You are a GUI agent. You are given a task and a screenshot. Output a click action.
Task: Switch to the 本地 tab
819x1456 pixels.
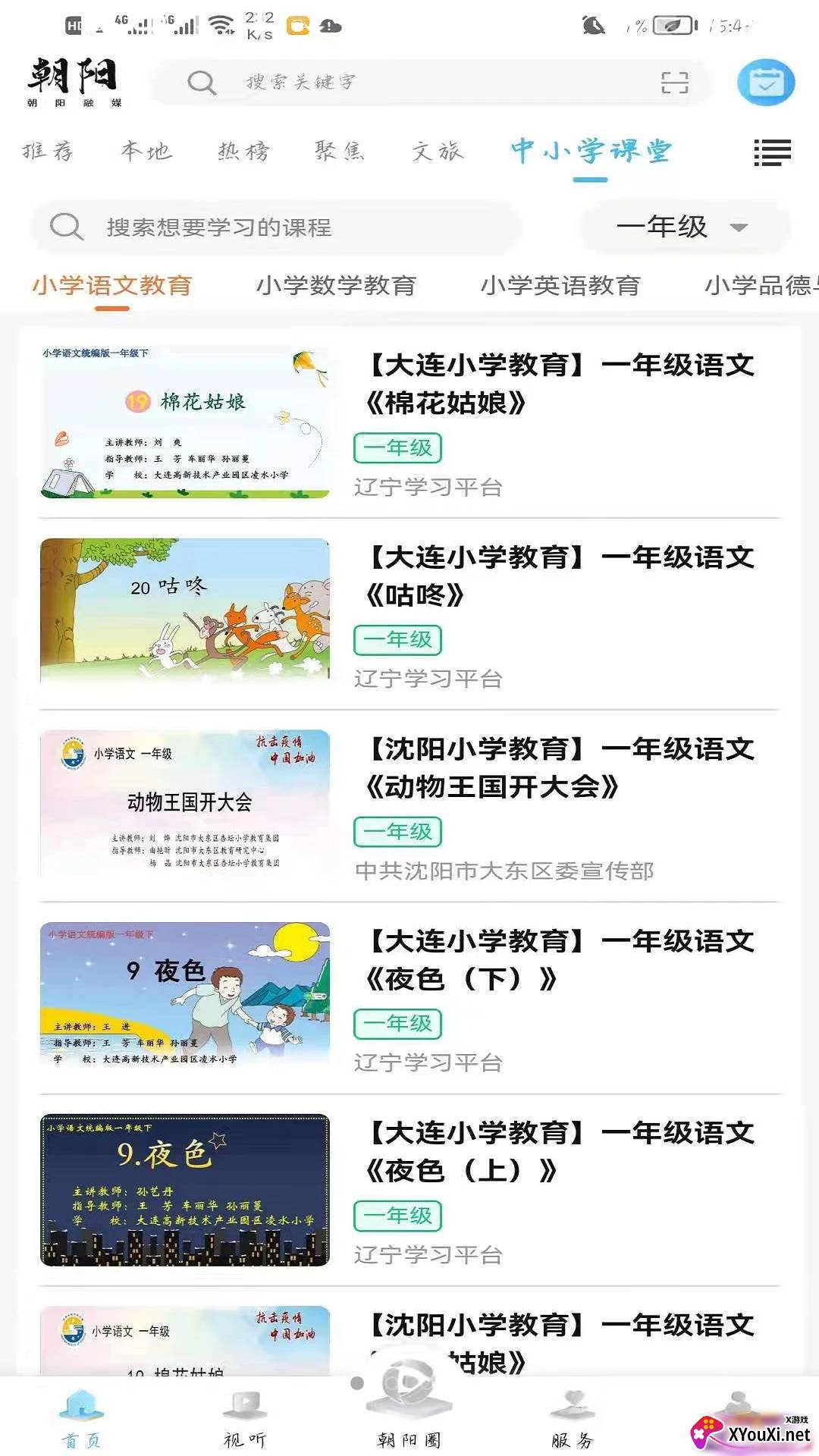(146, 151)
